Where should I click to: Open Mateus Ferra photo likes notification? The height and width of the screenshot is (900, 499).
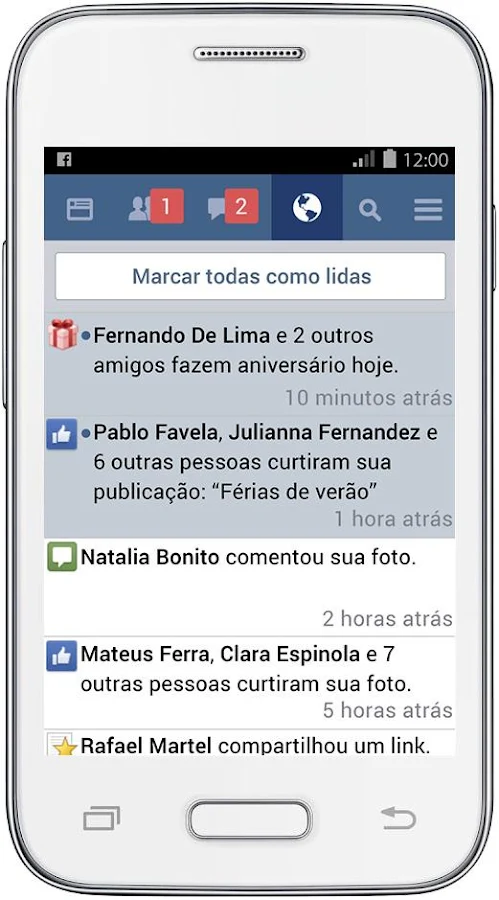(249, 682)
